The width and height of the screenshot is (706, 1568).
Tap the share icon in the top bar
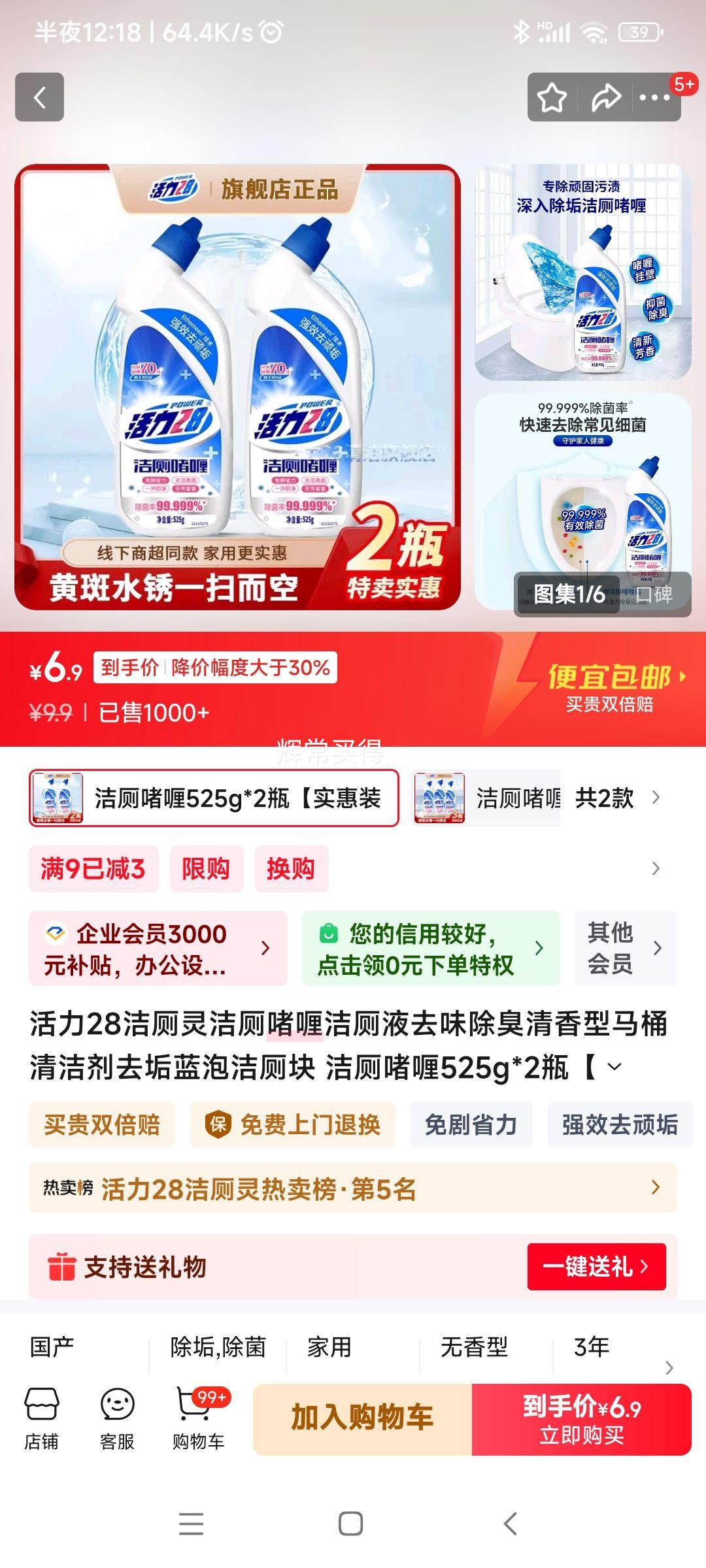605,97
